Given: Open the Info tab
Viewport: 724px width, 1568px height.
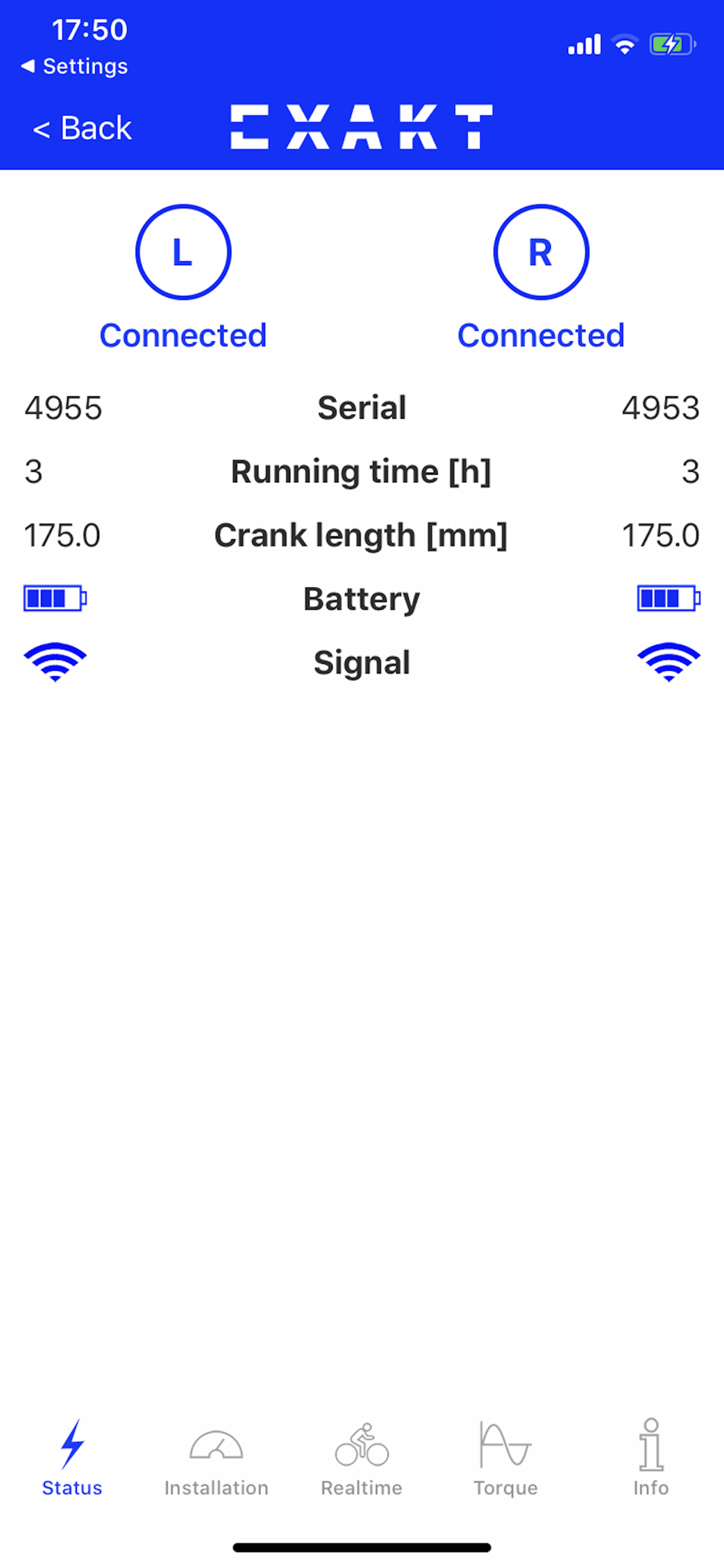Looking at the screenshot, I should pos(650,1457).
